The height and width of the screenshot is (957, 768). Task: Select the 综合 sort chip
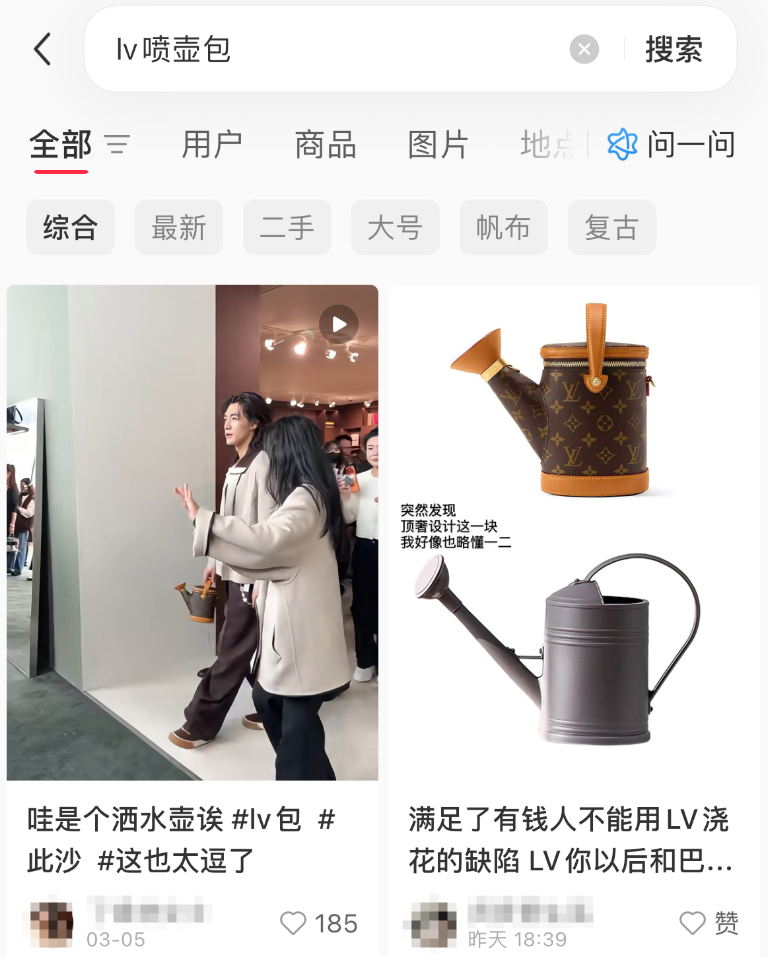tap(70, 227)
